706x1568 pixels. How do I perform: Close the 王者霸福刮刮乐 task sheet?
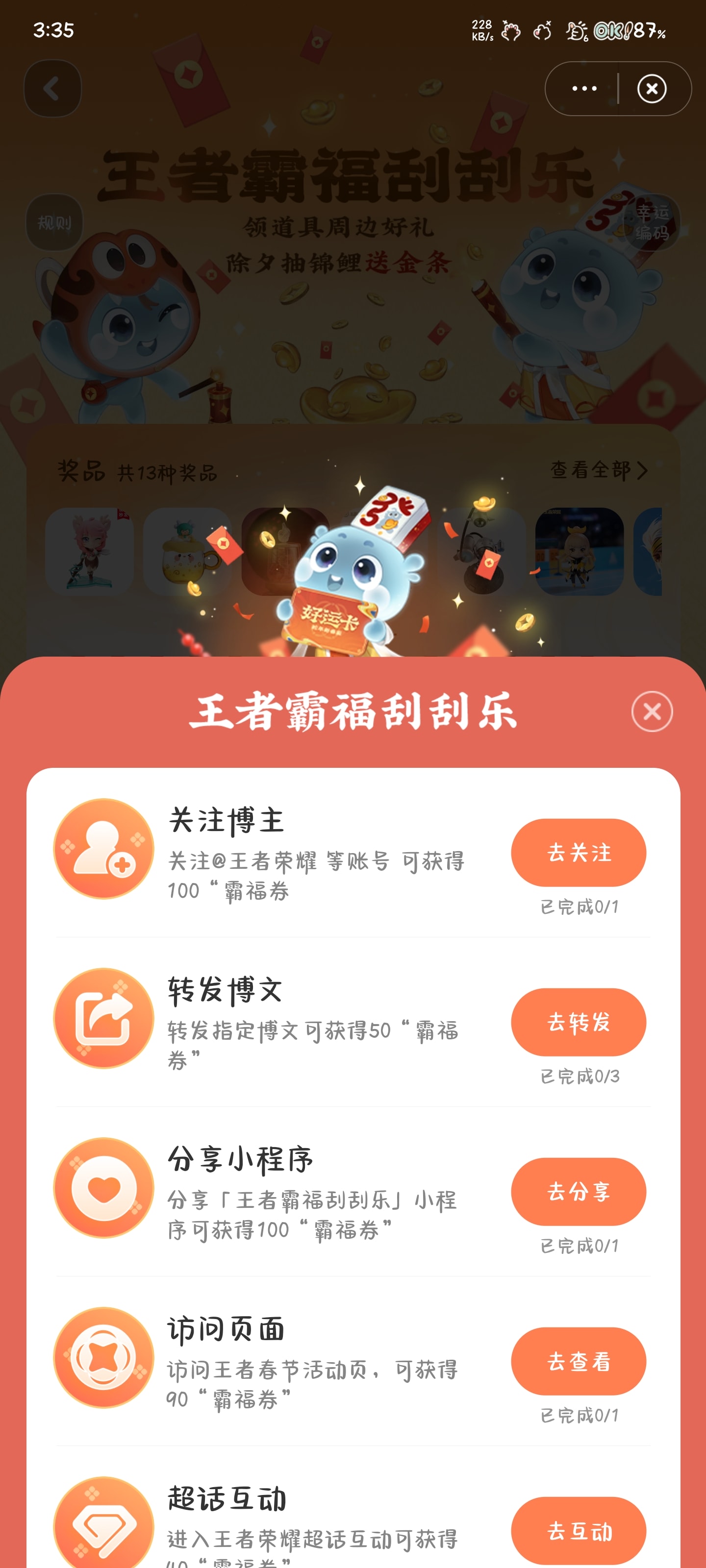651,711
